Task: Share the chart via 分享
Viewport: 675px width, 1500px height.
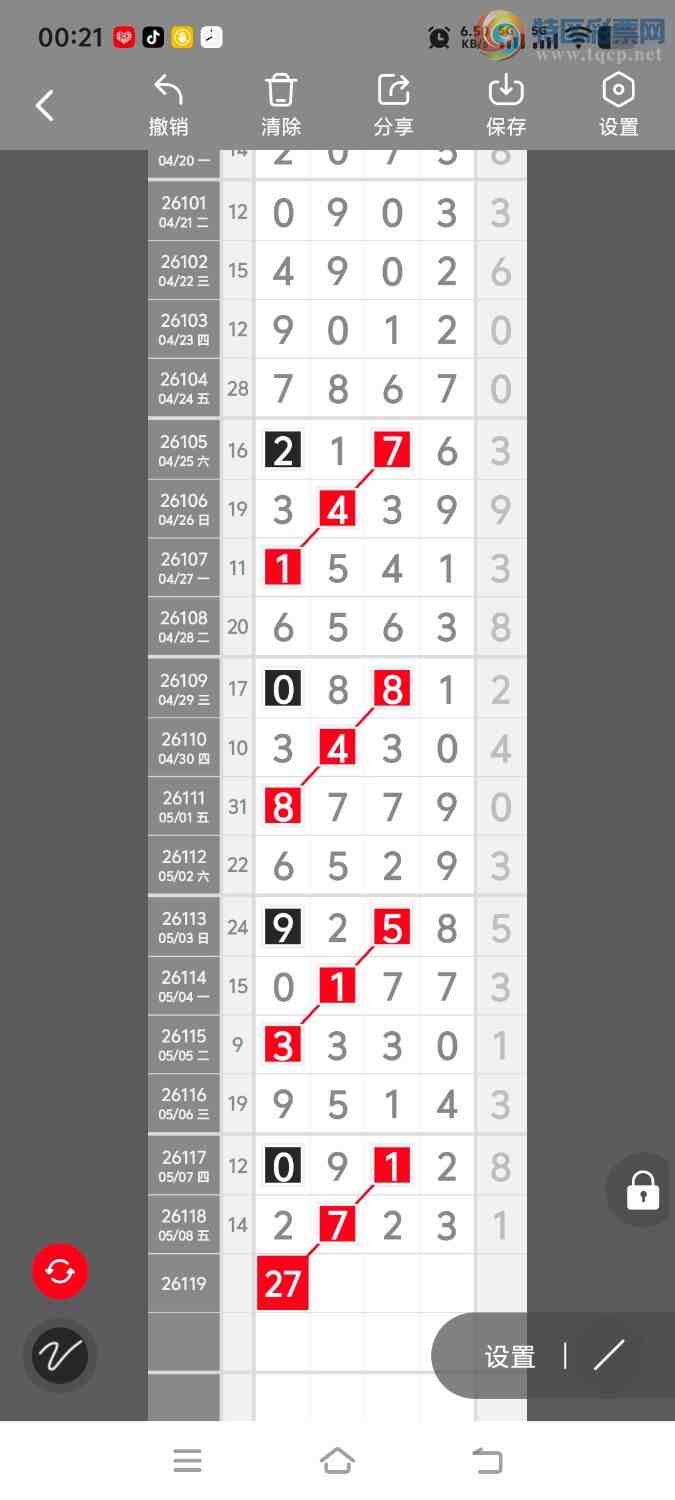Action: click(x=394, y=106)
